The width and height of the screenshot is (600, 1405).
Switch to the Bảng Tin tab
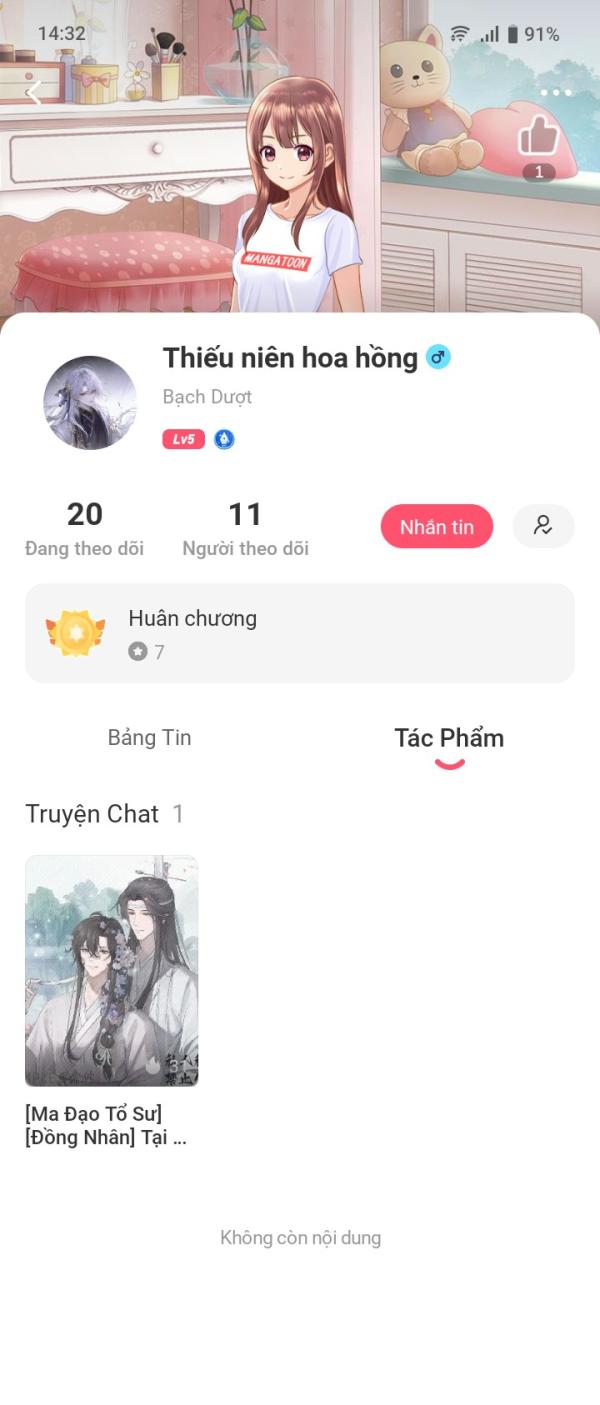(149, 738)
